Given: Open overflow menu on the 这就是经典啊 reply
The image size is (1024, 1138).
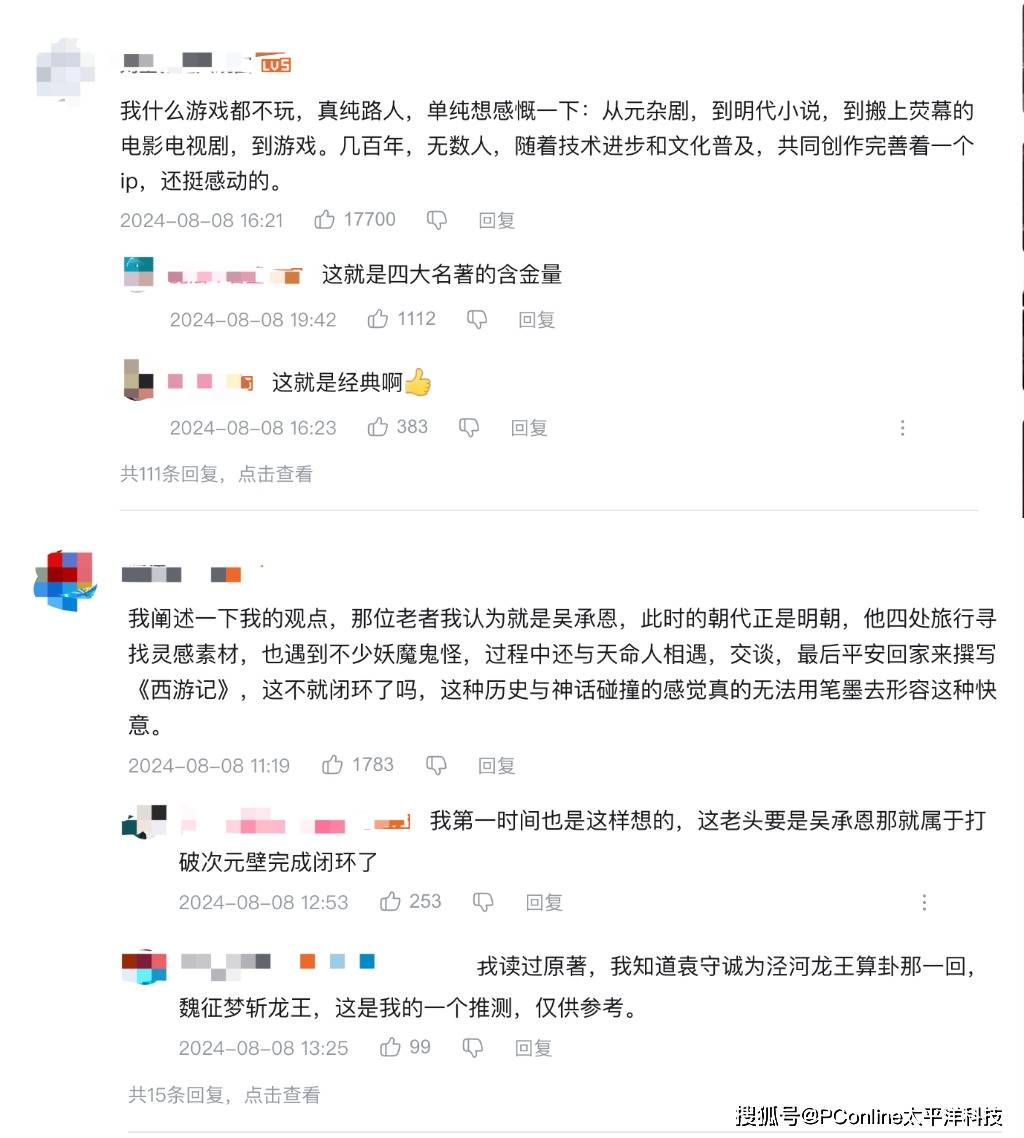Looking at the screenshot, I should coord(902,427).
